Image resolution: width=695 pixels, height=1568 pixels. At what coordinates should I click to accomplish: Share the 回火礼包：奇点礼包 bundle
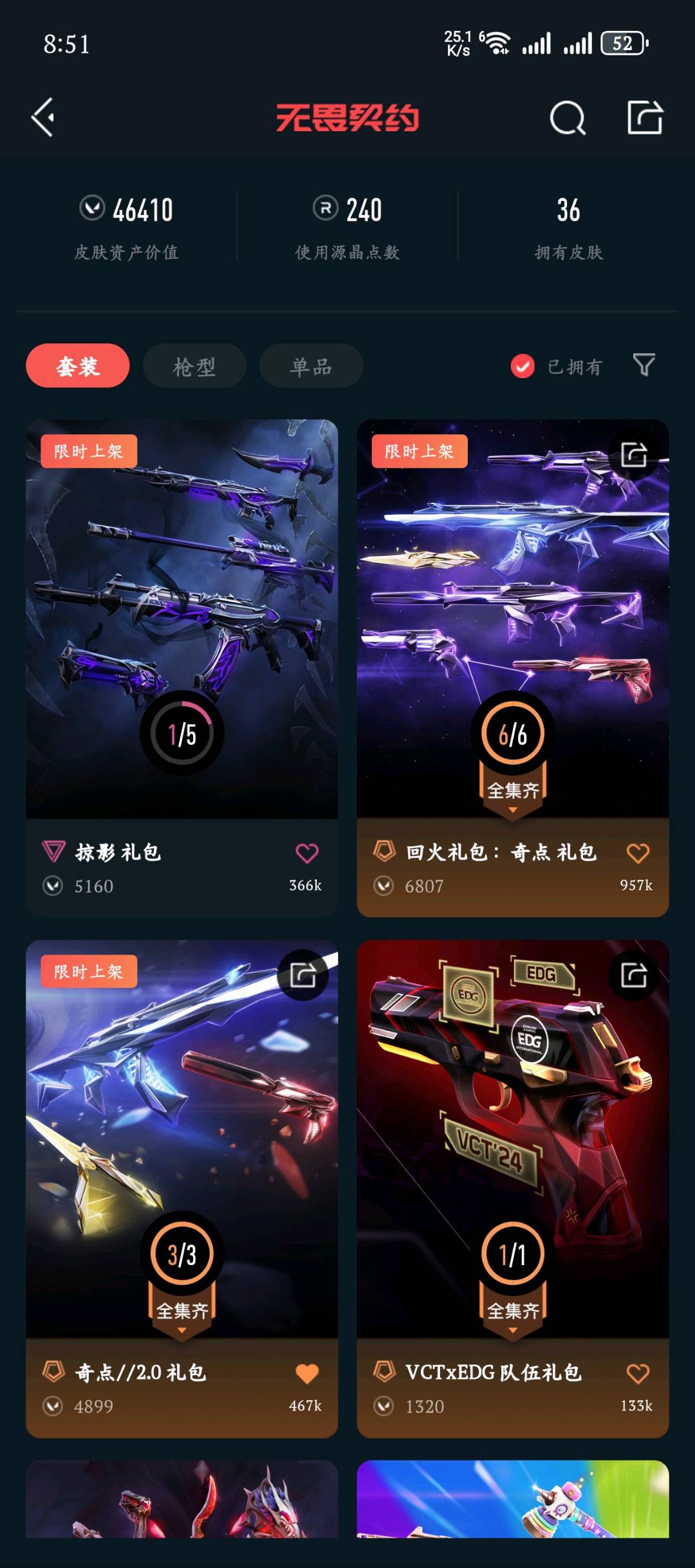[634, 455]
